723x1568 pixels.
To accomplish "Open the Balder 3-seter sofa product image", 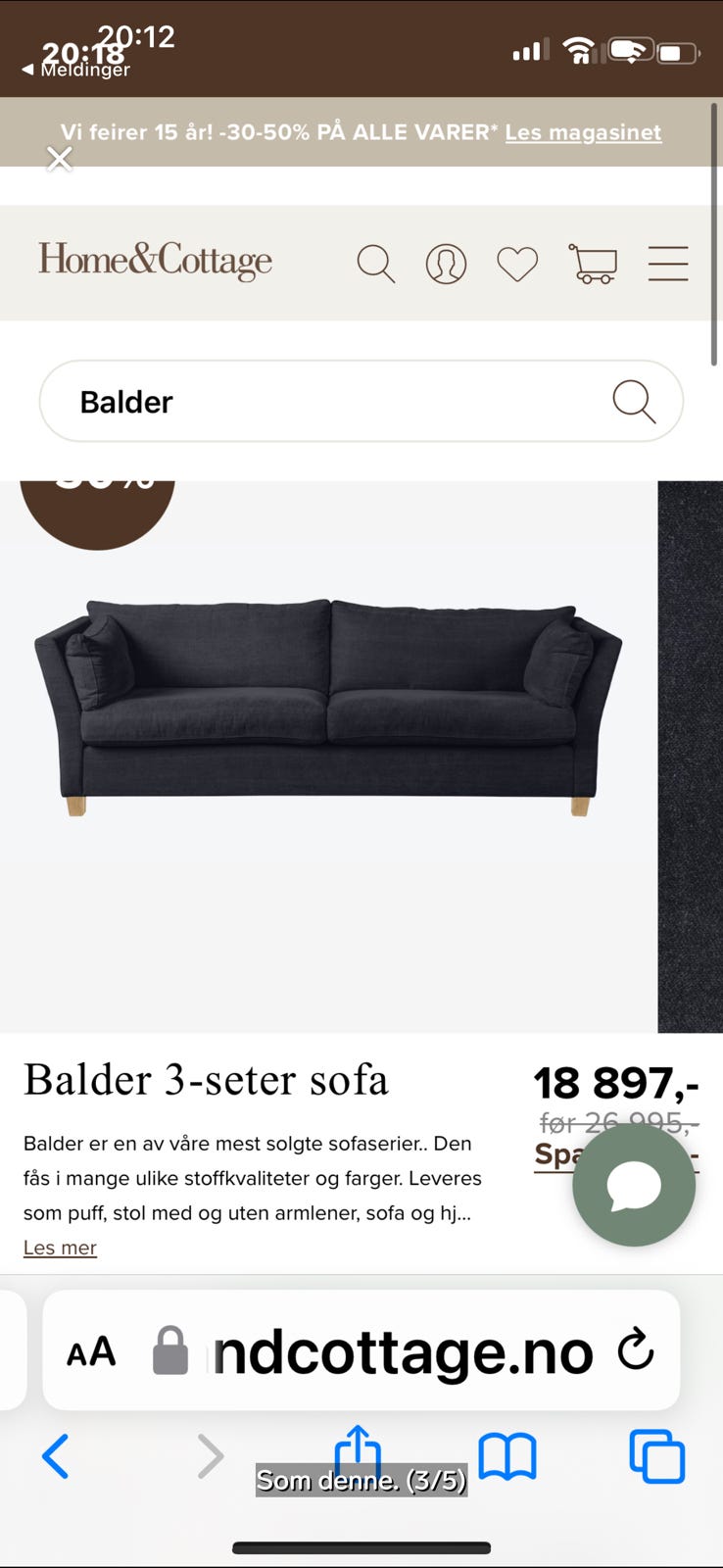I will (328, 708).
